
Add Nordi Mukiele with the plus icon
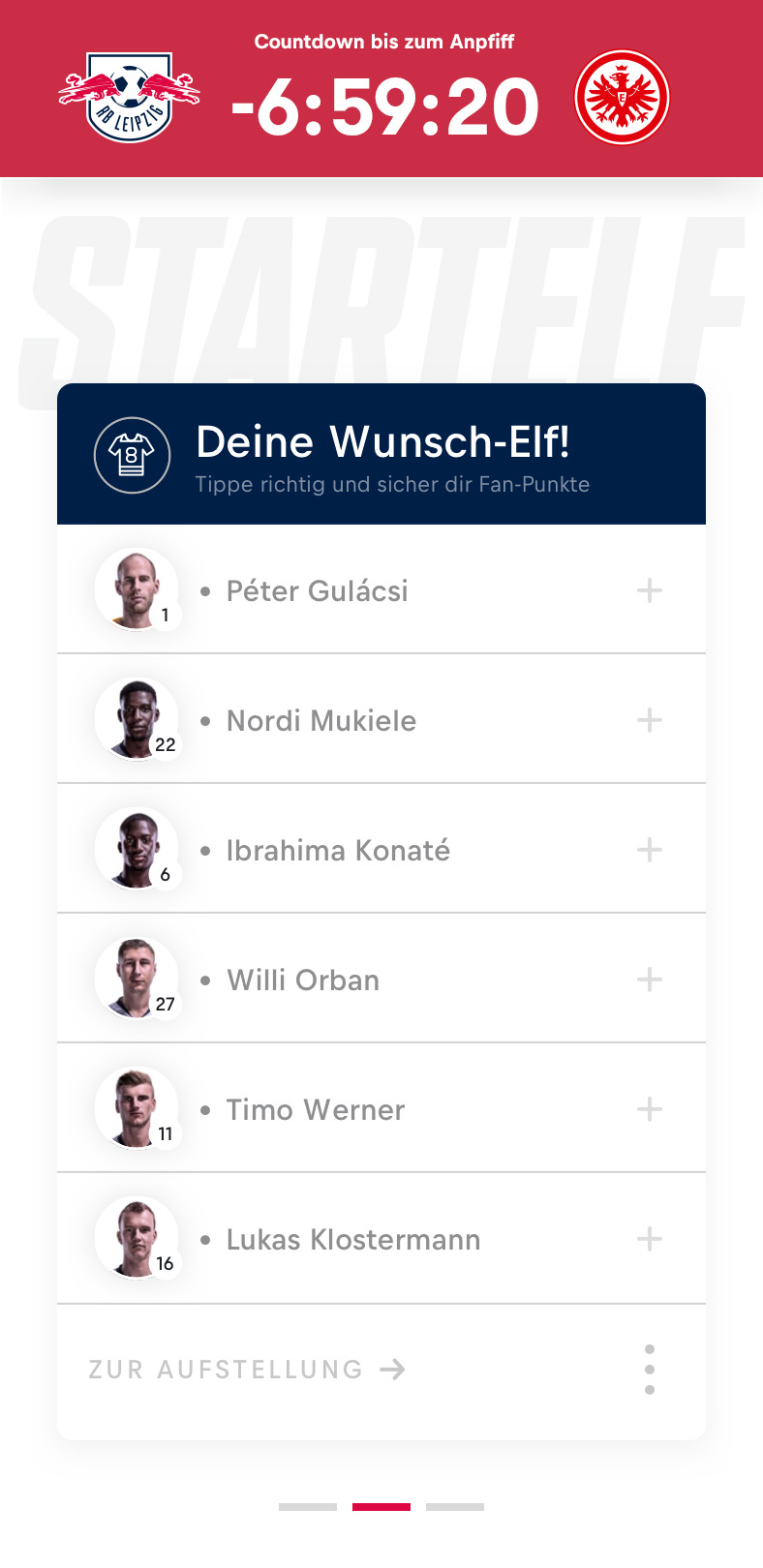[x=651, y=719]
